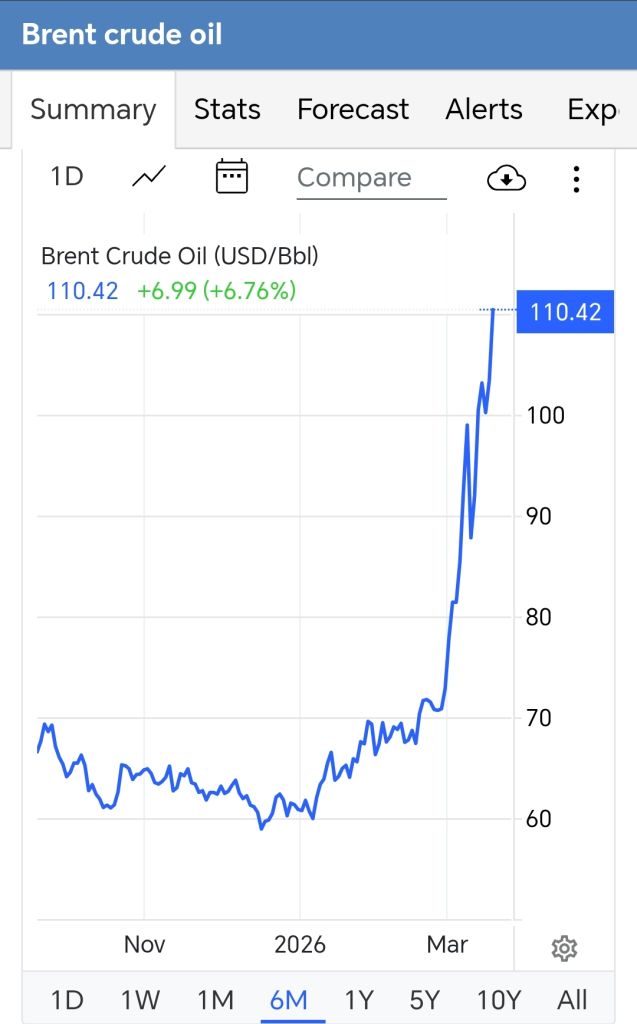Open chart settings gear

click(x=564, y=947)
